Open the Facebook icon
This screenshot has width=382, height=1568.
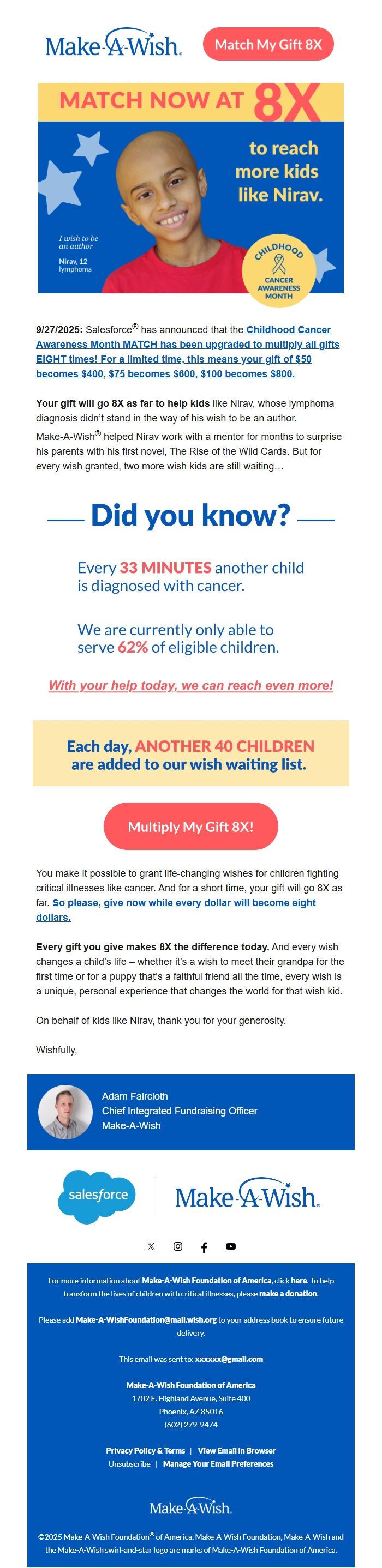click(x=204, y=1247)
